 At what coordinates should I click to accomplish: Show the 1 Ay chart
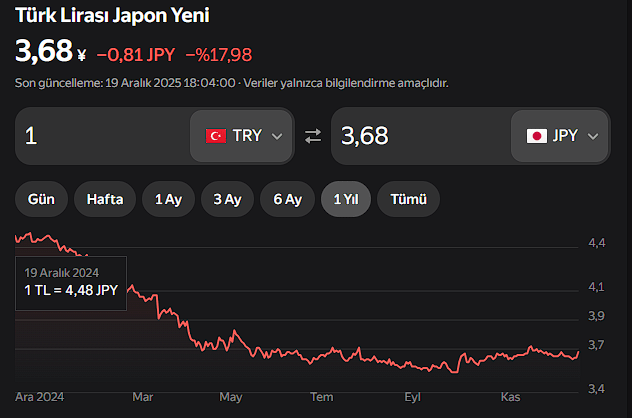(168, 199)
